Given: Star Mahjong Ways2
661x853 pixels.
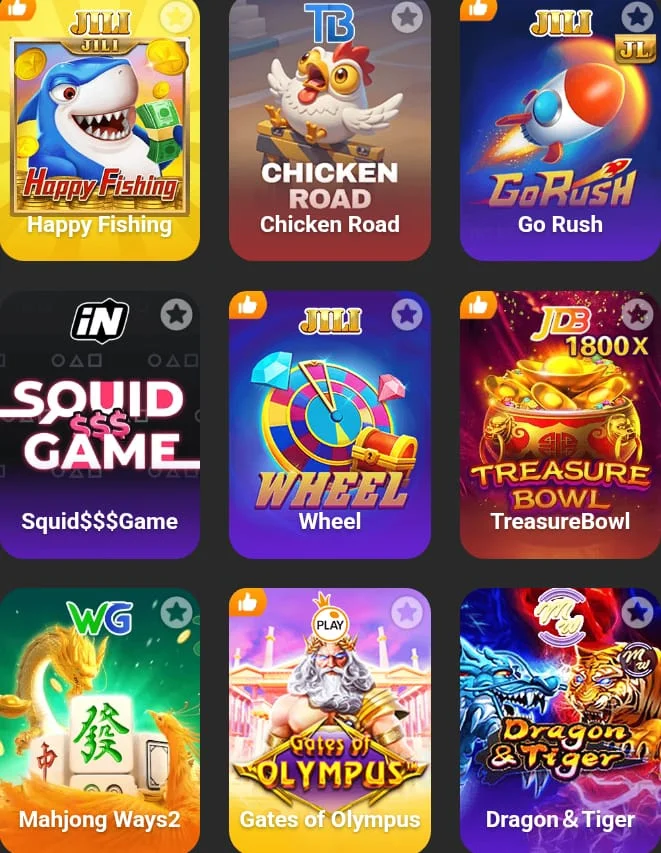Looking at the screenshot, I should (176, 612).
